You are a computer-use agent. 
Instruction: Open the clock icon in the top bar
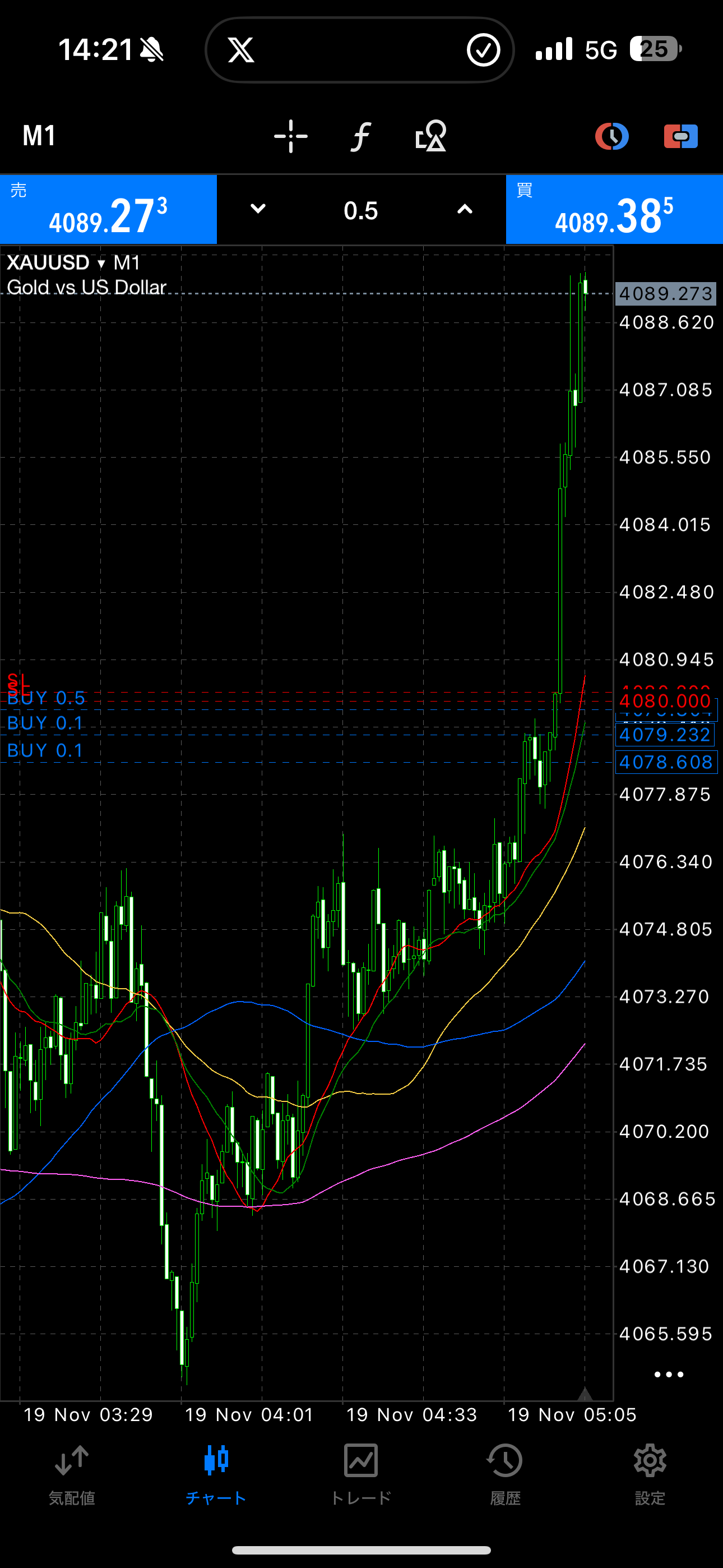pos(611,136)
